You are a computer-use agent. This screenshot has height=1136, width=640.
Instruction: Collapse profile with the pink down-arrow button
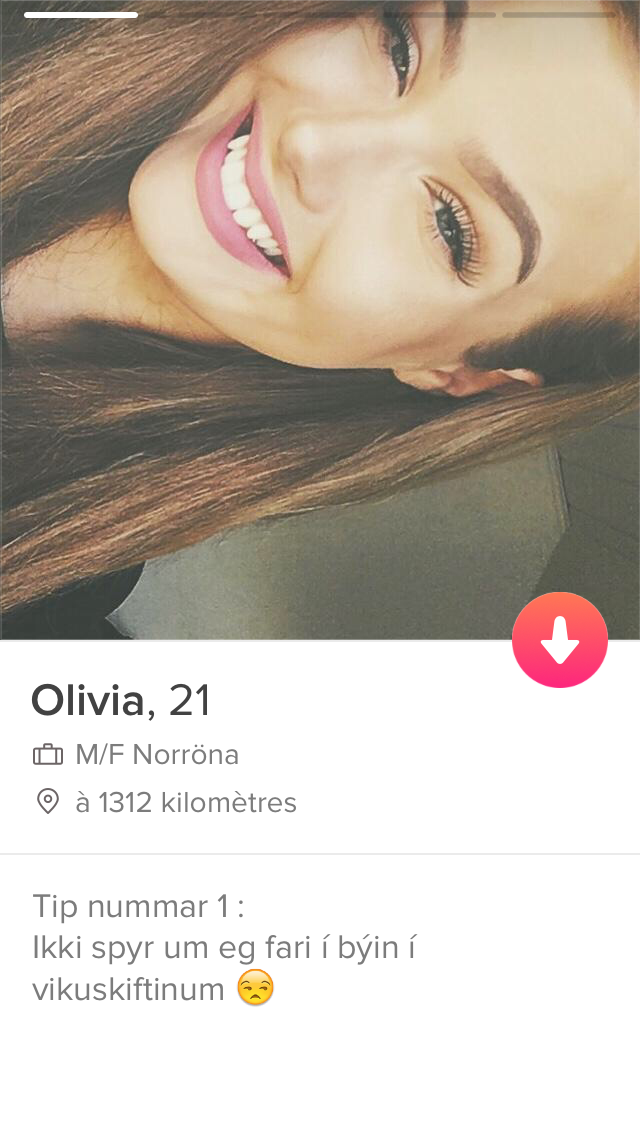(560, 640)
